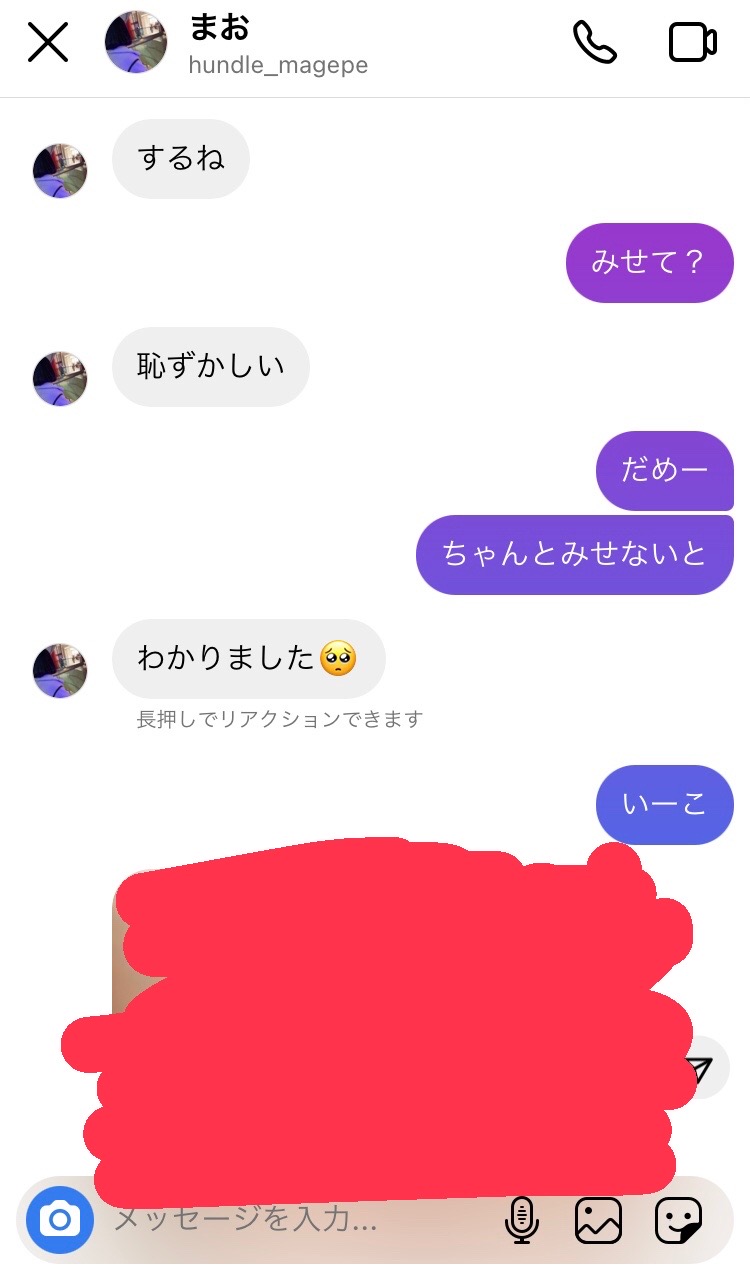Tap the いーこ blue message bubble
Viewport: 750px width, 1280px height.
point(664,805)
